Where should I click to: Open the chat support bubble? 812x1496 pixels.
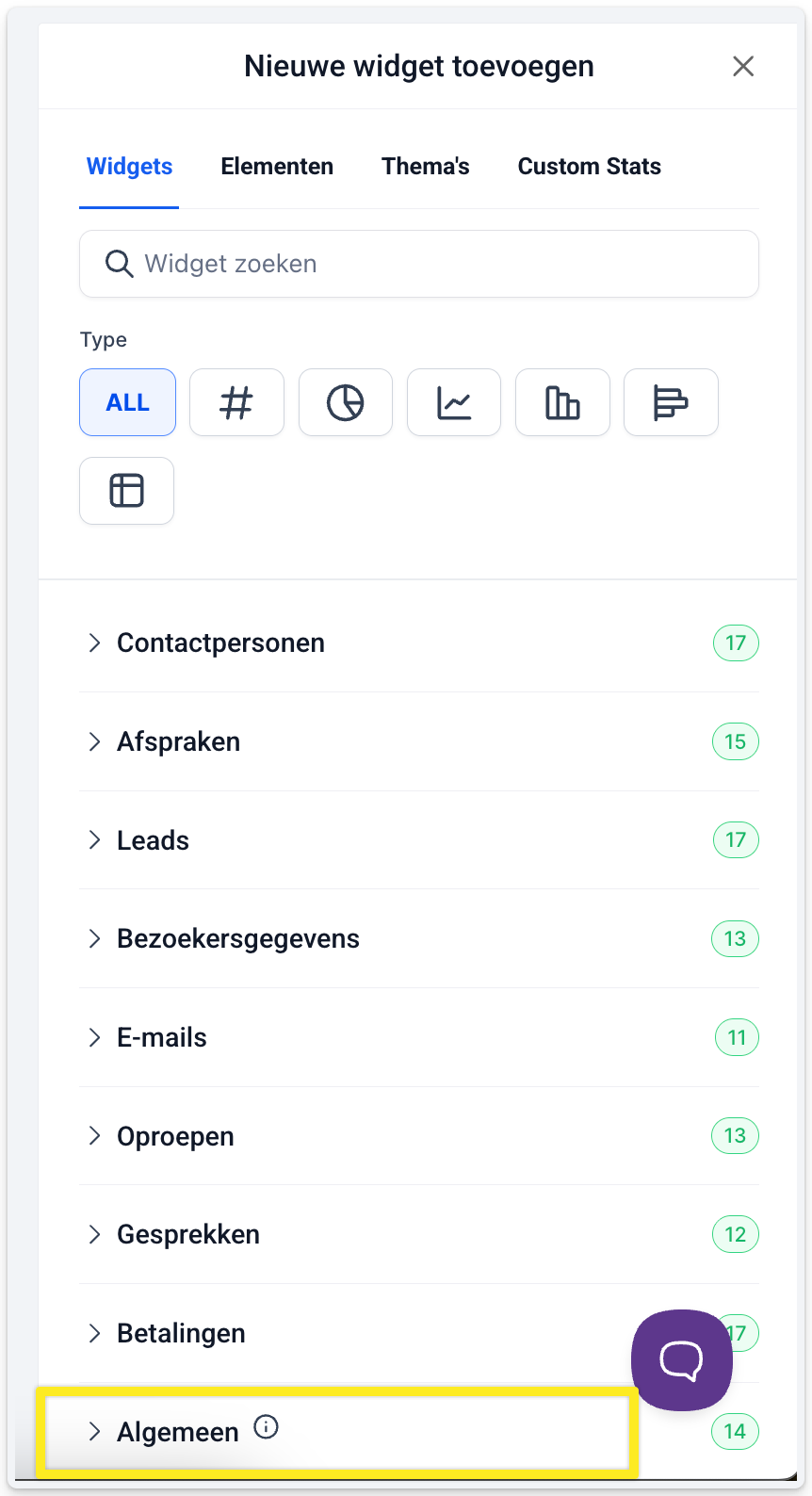tap(682, 1360)
